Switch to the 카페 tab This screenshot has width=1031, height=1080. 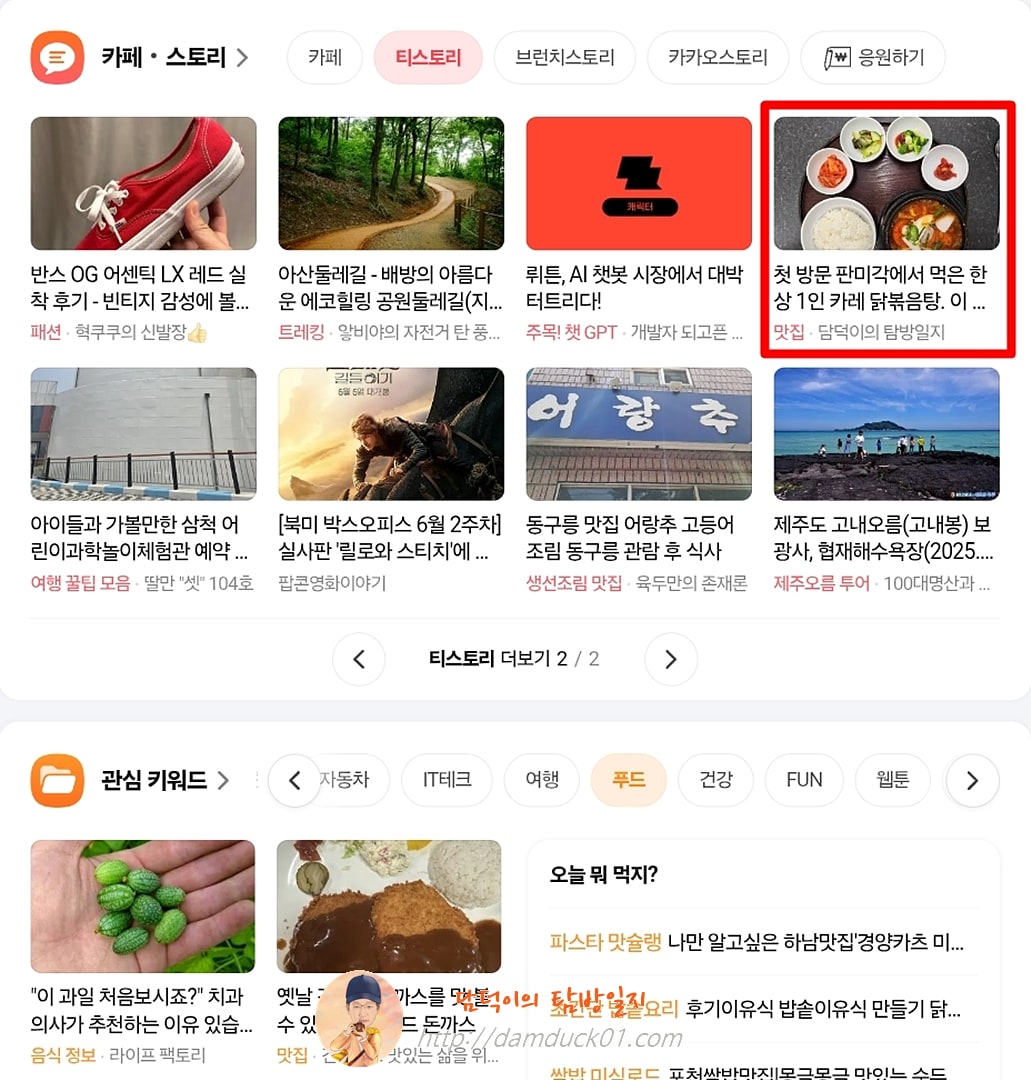tap(324, 57)
